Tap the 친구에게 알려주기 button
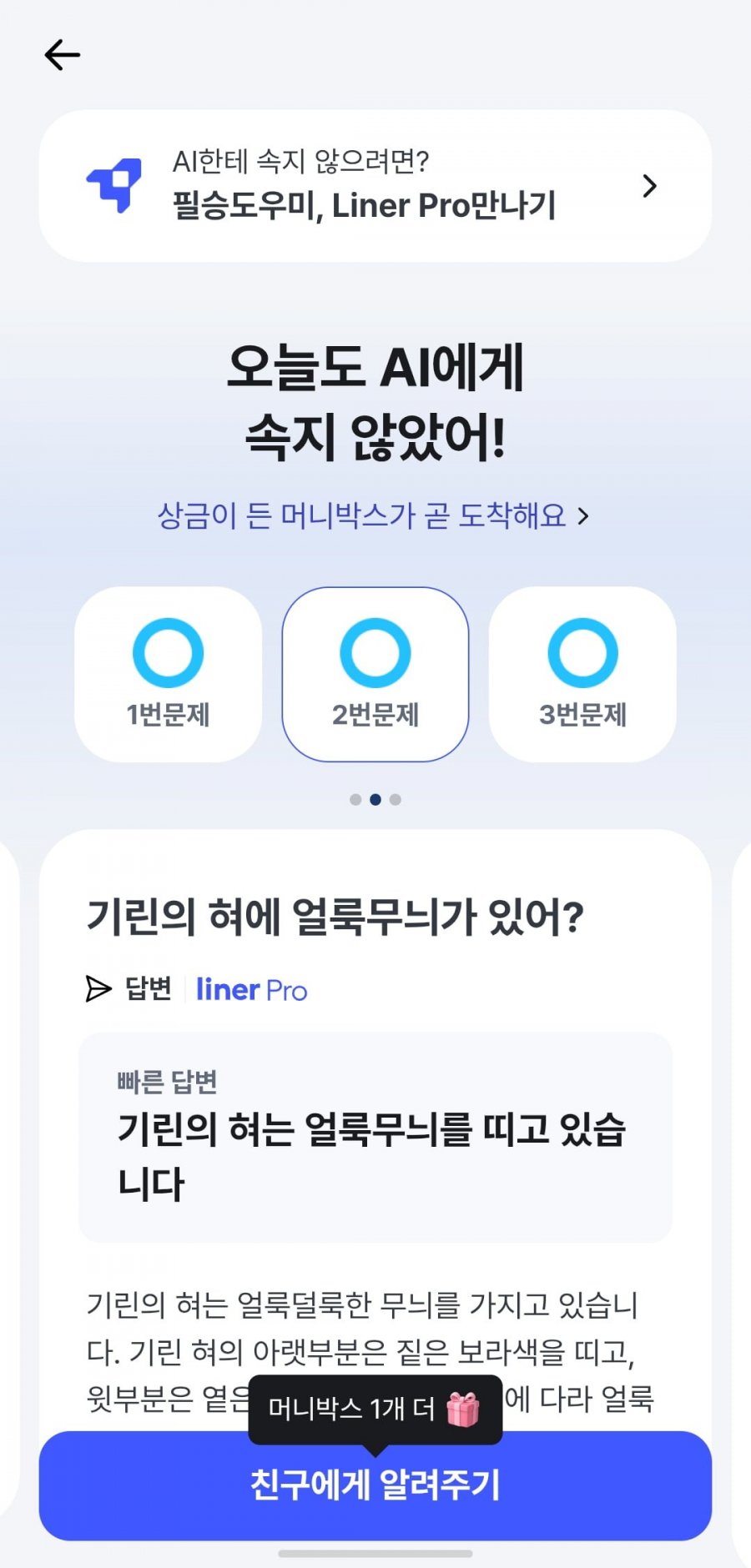The width and height of the screenshot is (751, 1568). point(375,1485)
